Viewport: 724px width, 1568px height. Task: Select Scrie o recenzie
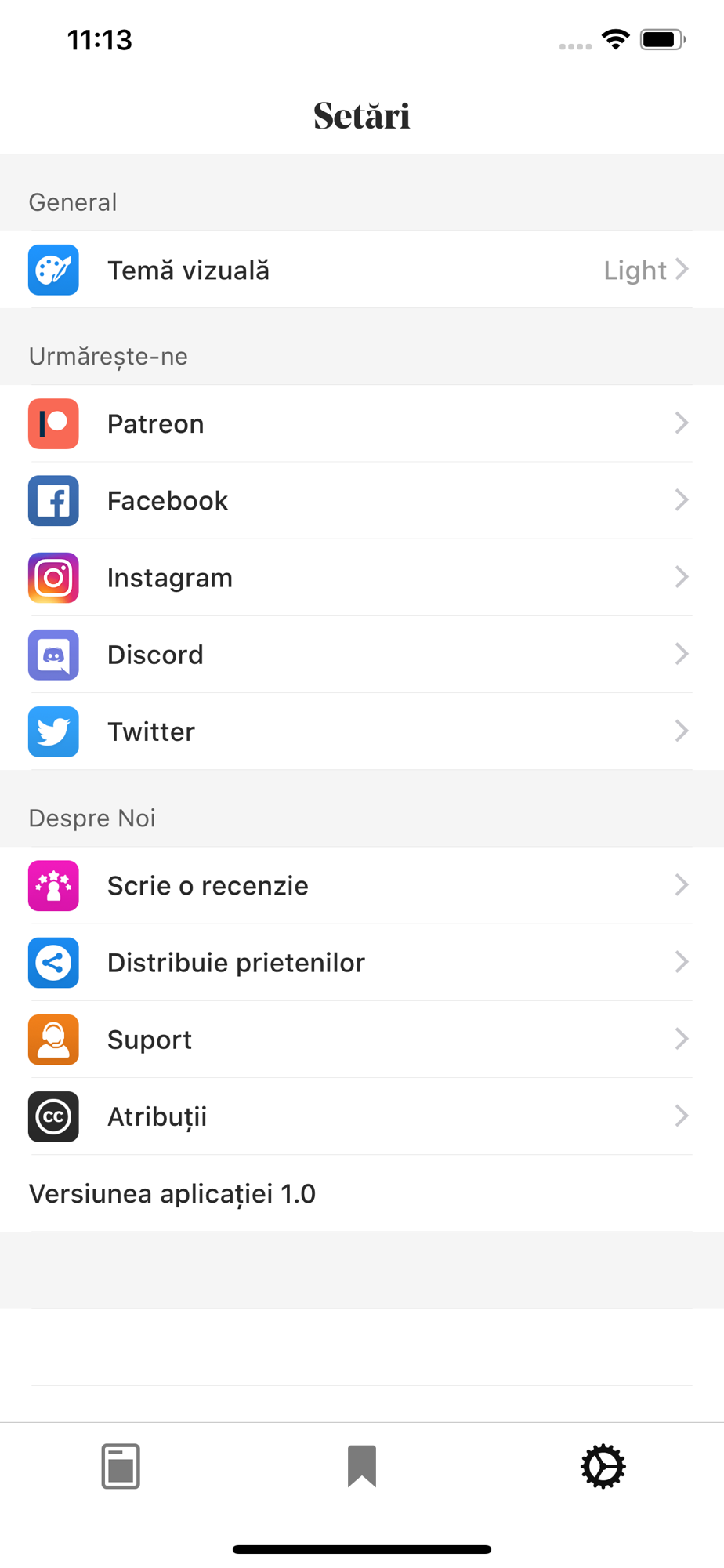click(360, 886)
